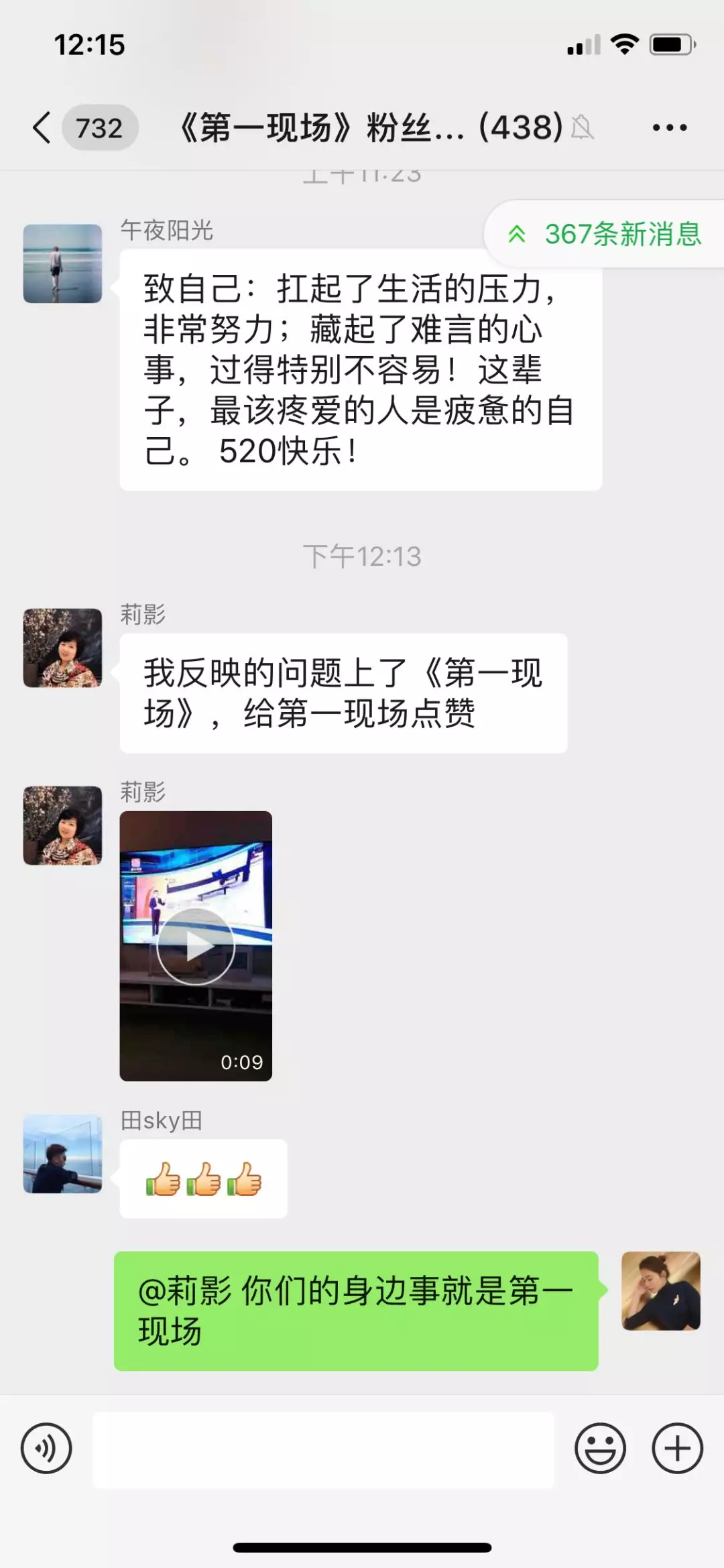Open 田sky田's profile avatar
Screen dimensions: 724x1568
(62, 1154)
